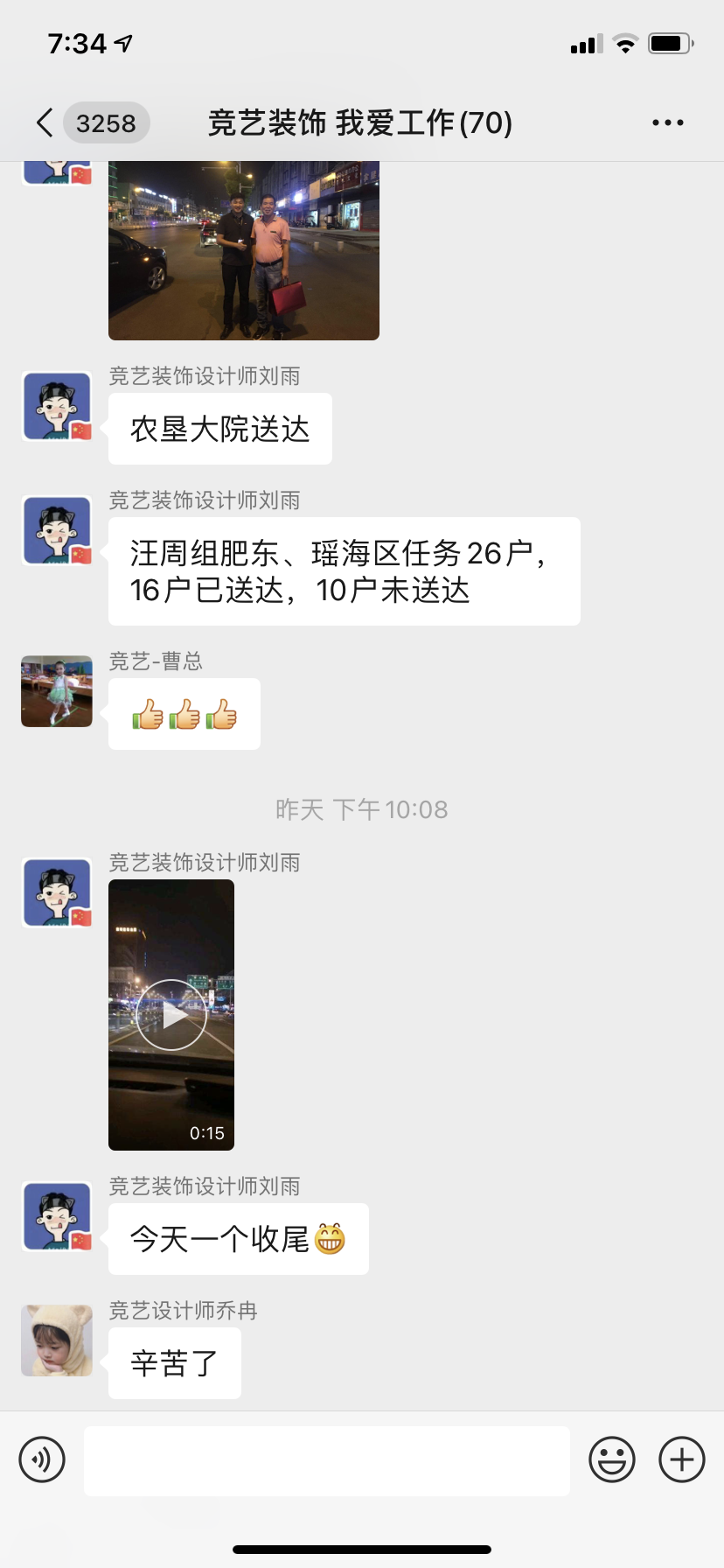Switch to voice message input
The image size is (724, 1568).
click(42, 1459)
